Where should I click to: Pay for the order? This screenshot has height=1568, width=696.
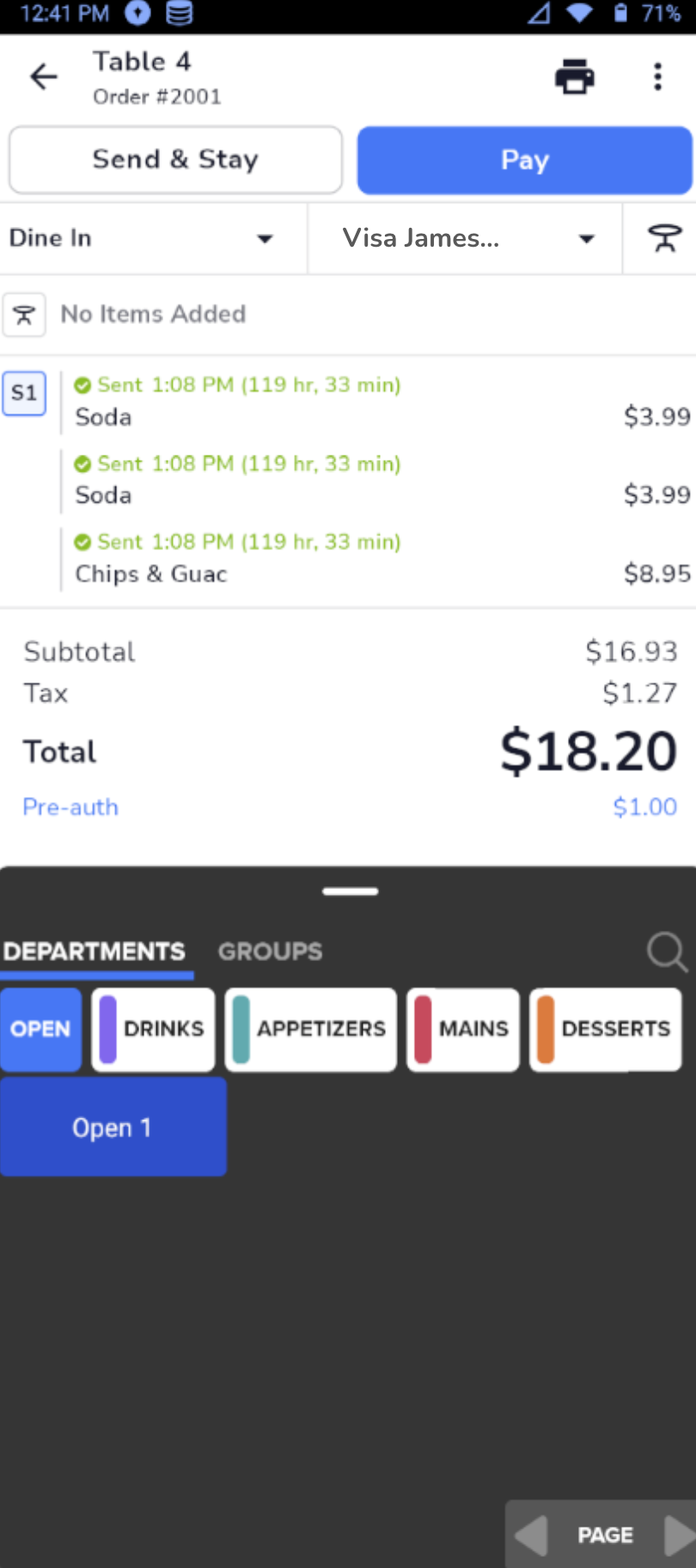tap(524, 160)
